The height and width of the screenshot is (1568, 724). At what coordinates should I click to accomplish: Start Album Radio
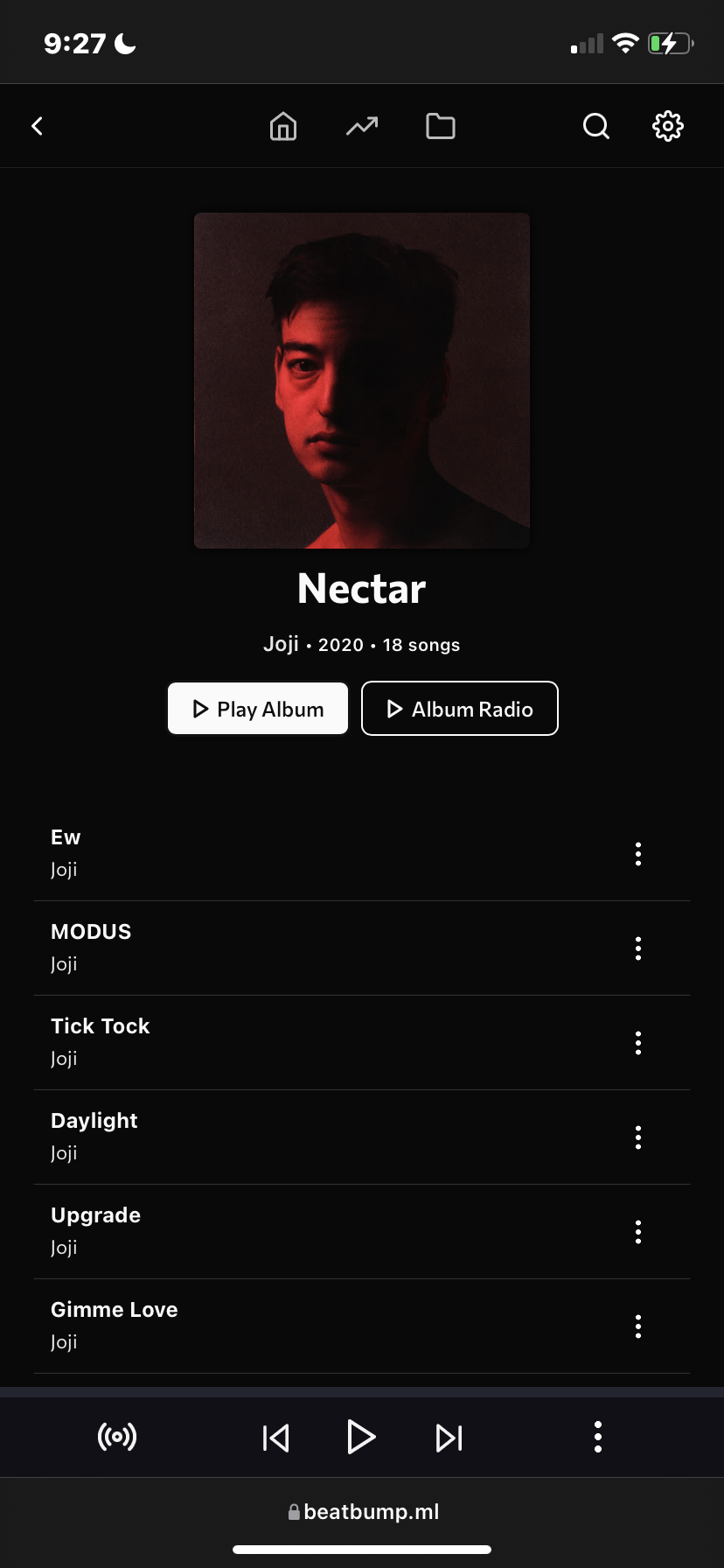[459, 709]
